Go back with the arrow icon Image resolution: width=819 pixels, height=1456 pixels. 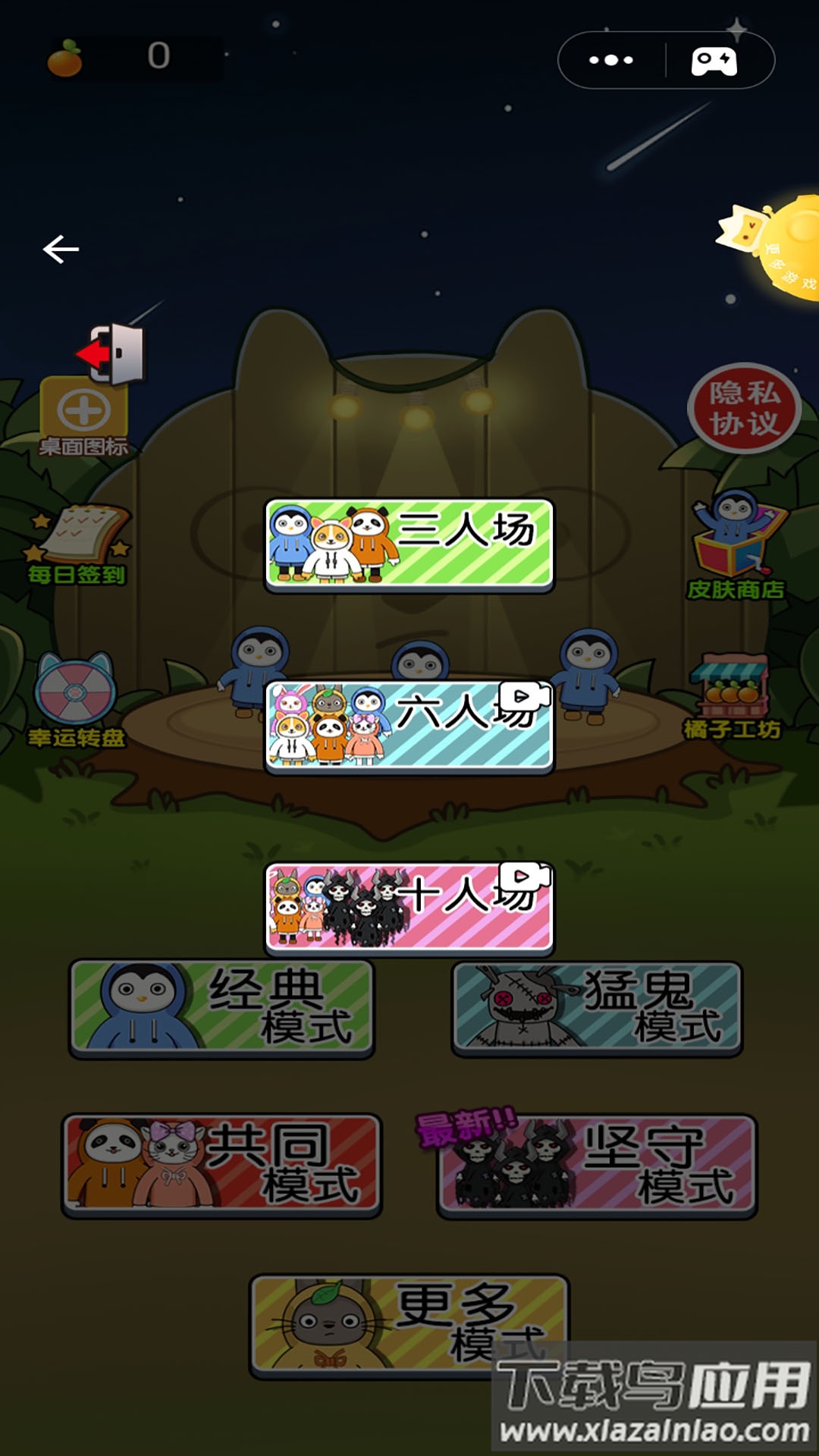[61, 249]
